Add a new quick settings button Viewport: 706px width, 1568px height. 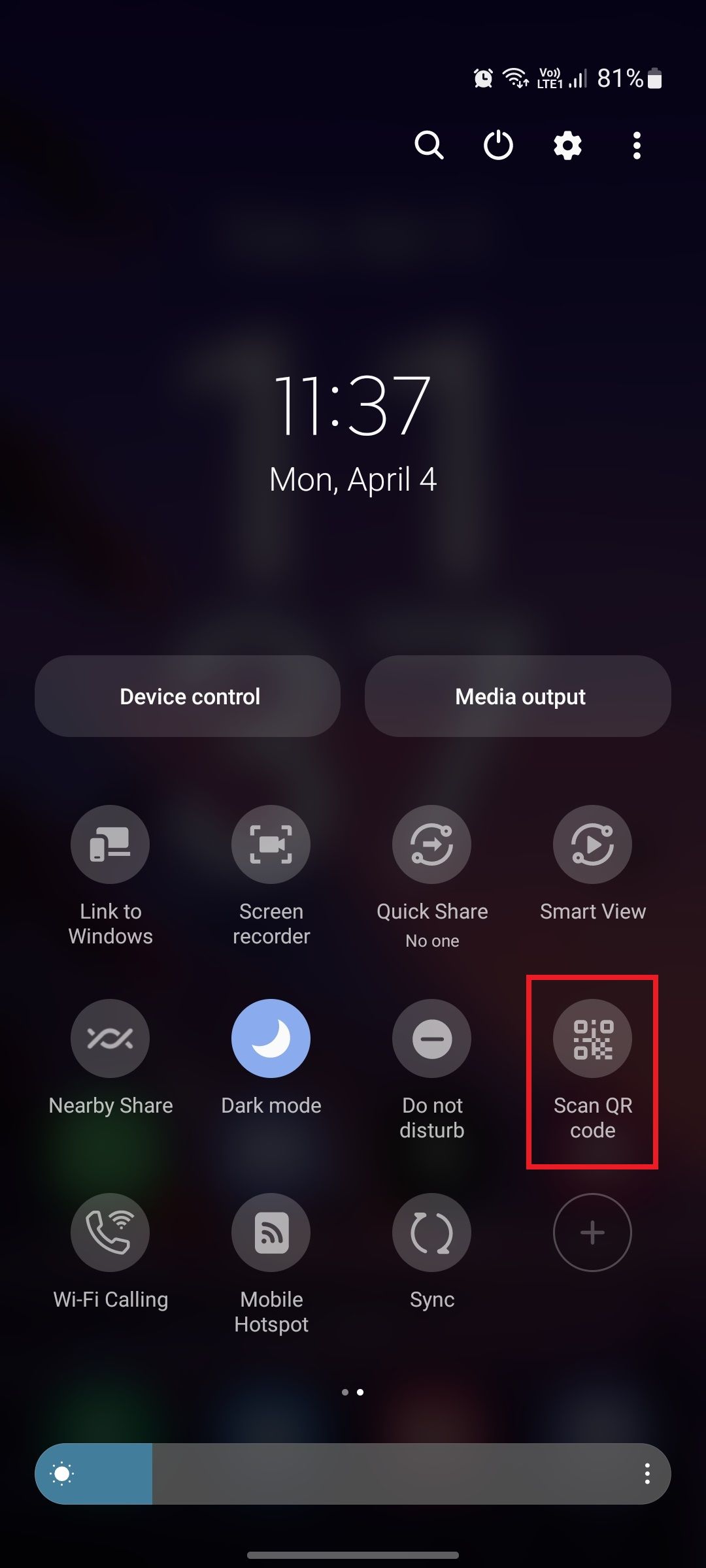click(592, 1232)
